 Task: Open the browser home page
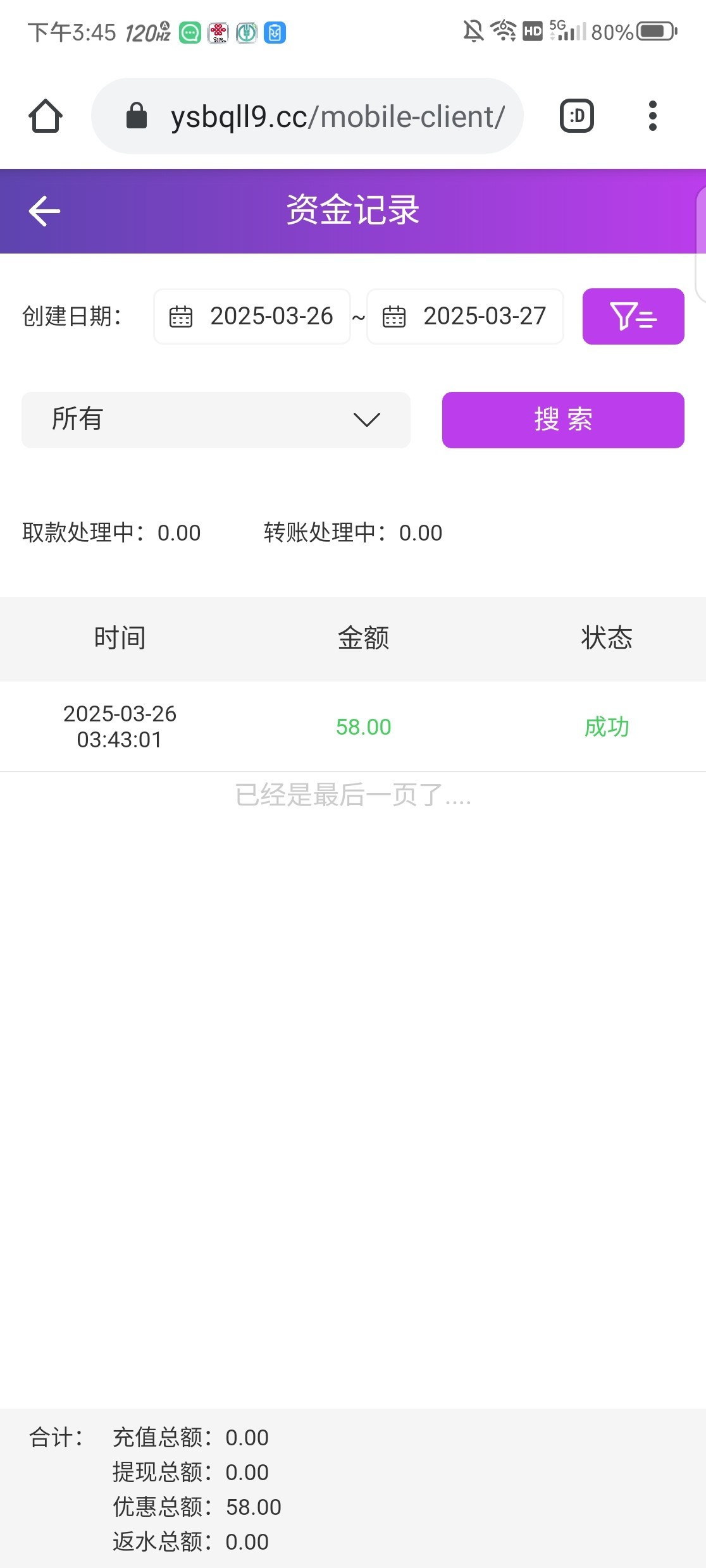pyautogui.click(x=46, y=116)
